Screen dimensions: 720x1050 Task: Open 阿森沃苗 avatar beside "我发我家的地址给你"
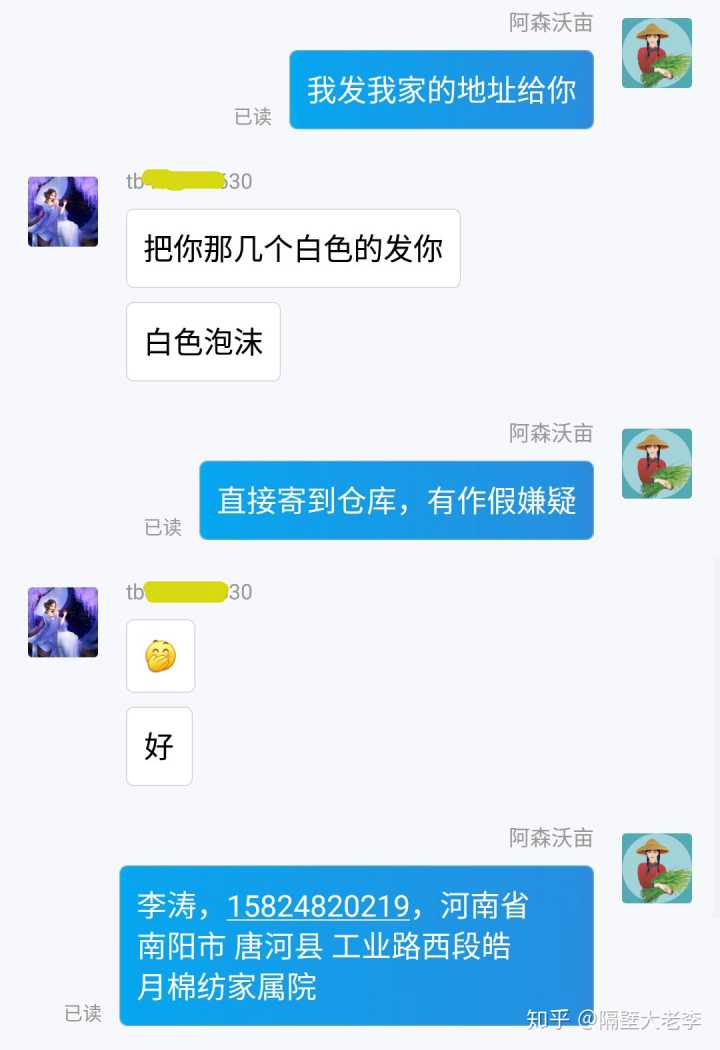coord(656,53)
